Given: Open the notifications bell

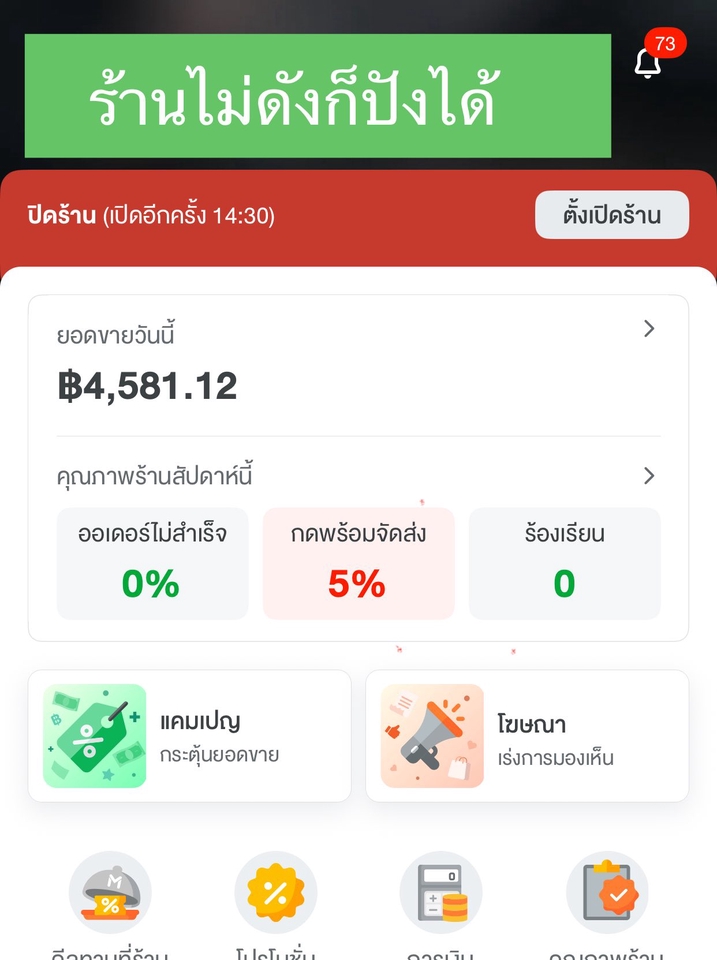Looking at the screenshot, I should [x=648, y=63].
